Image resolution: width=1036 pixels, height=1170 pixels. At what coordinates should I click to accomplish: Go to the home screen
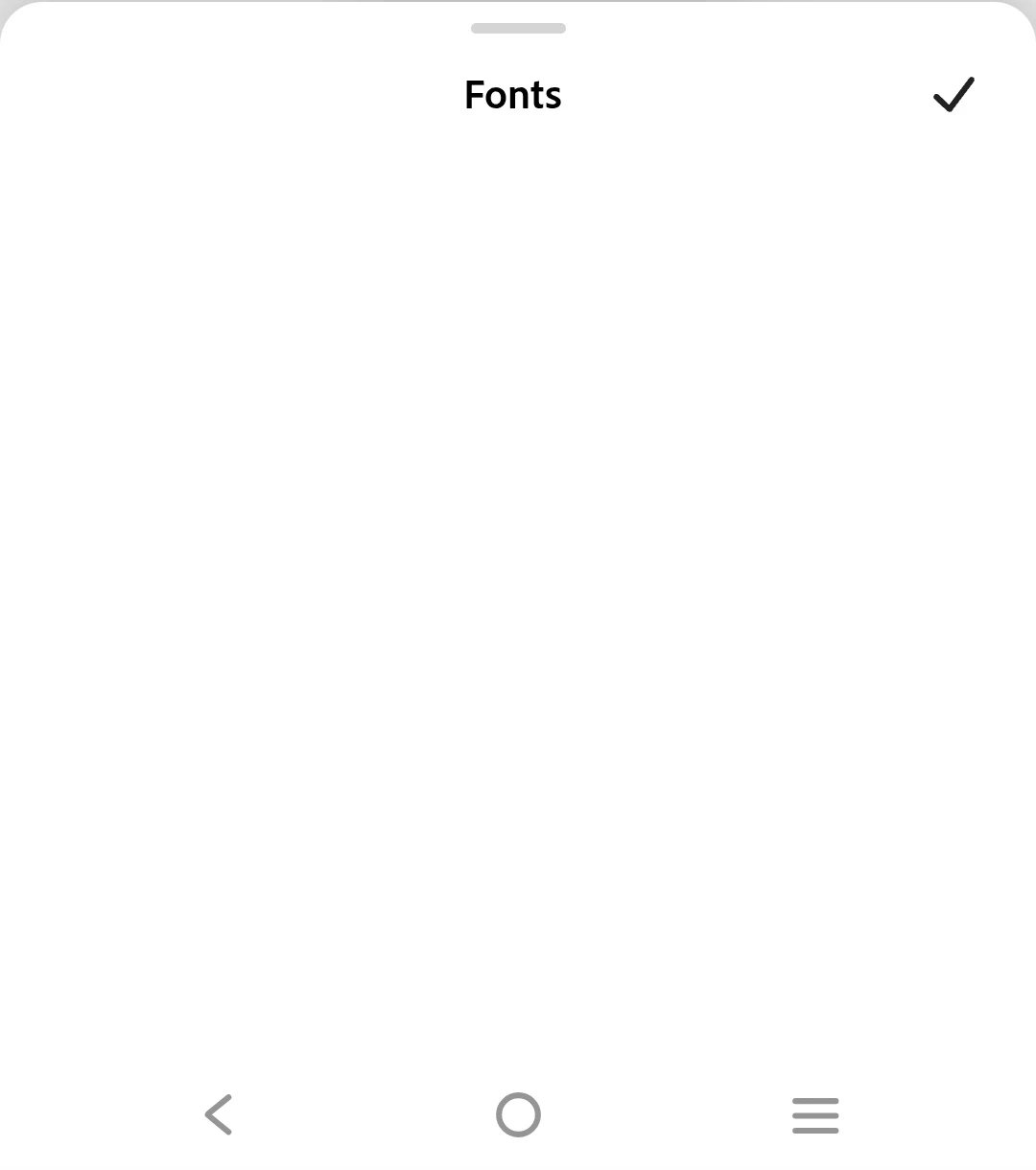pos(518,1114)
